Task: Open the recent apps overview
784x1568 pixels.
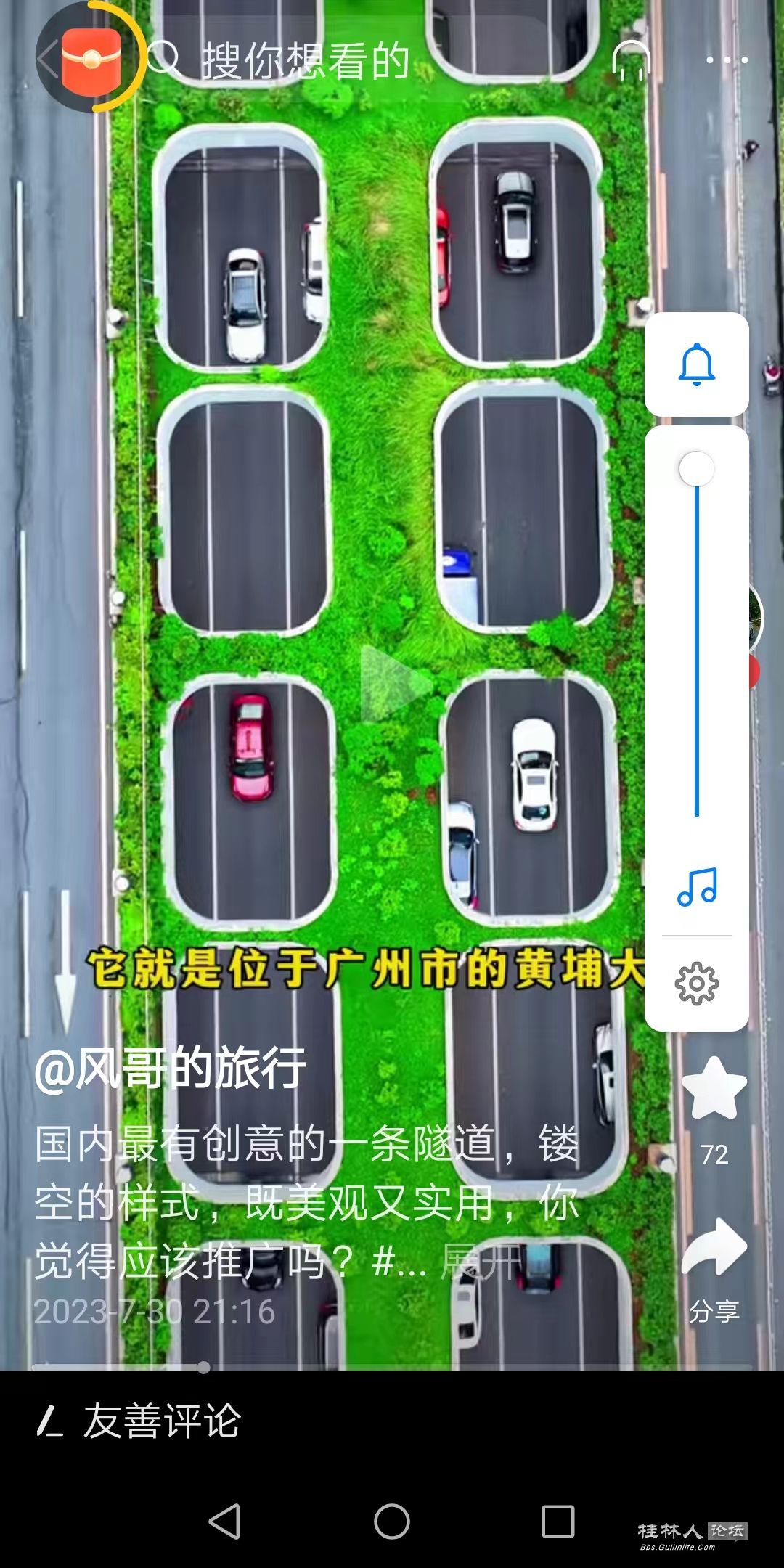Action: [x=558, y=1521]
